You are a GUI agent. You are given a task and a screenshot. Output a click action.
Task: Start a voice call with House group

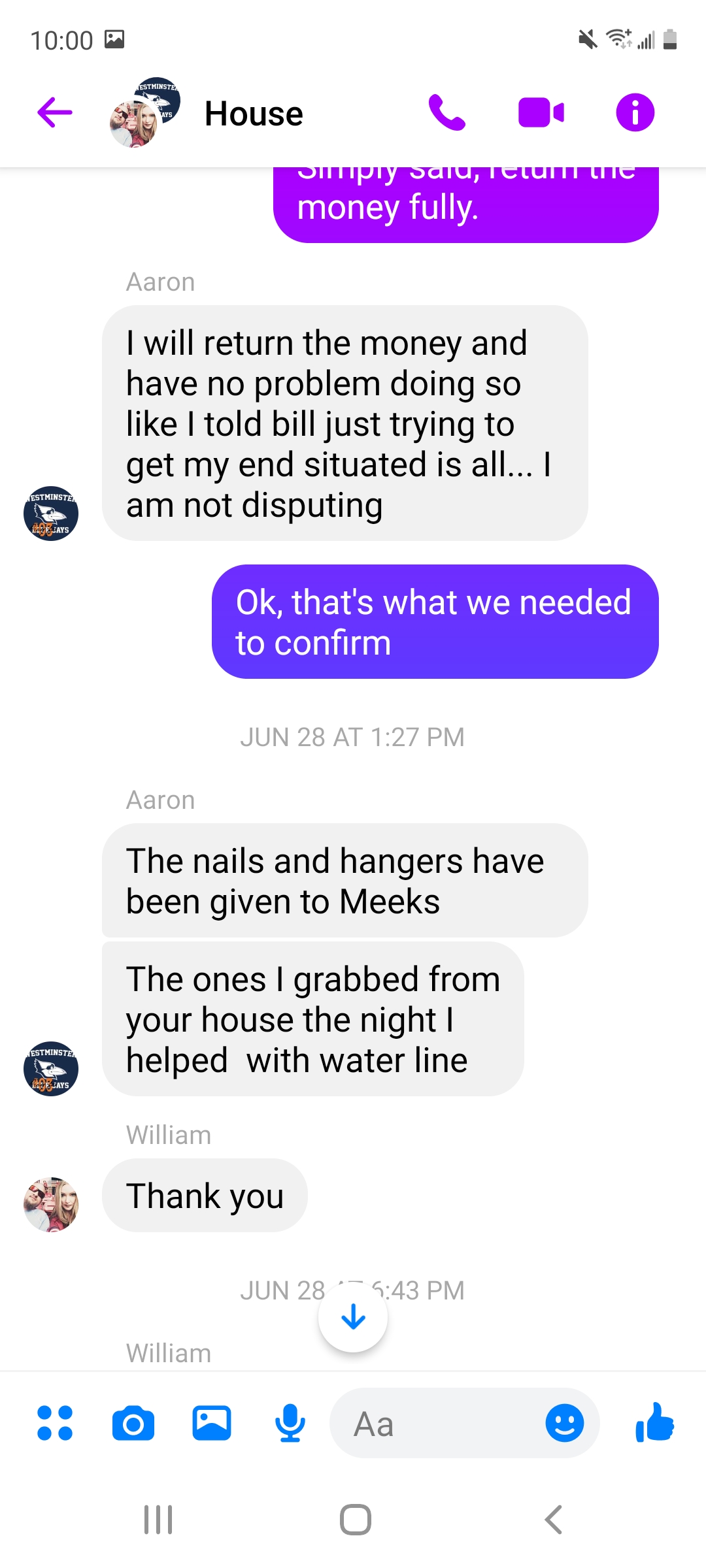[x=447, y=113]
